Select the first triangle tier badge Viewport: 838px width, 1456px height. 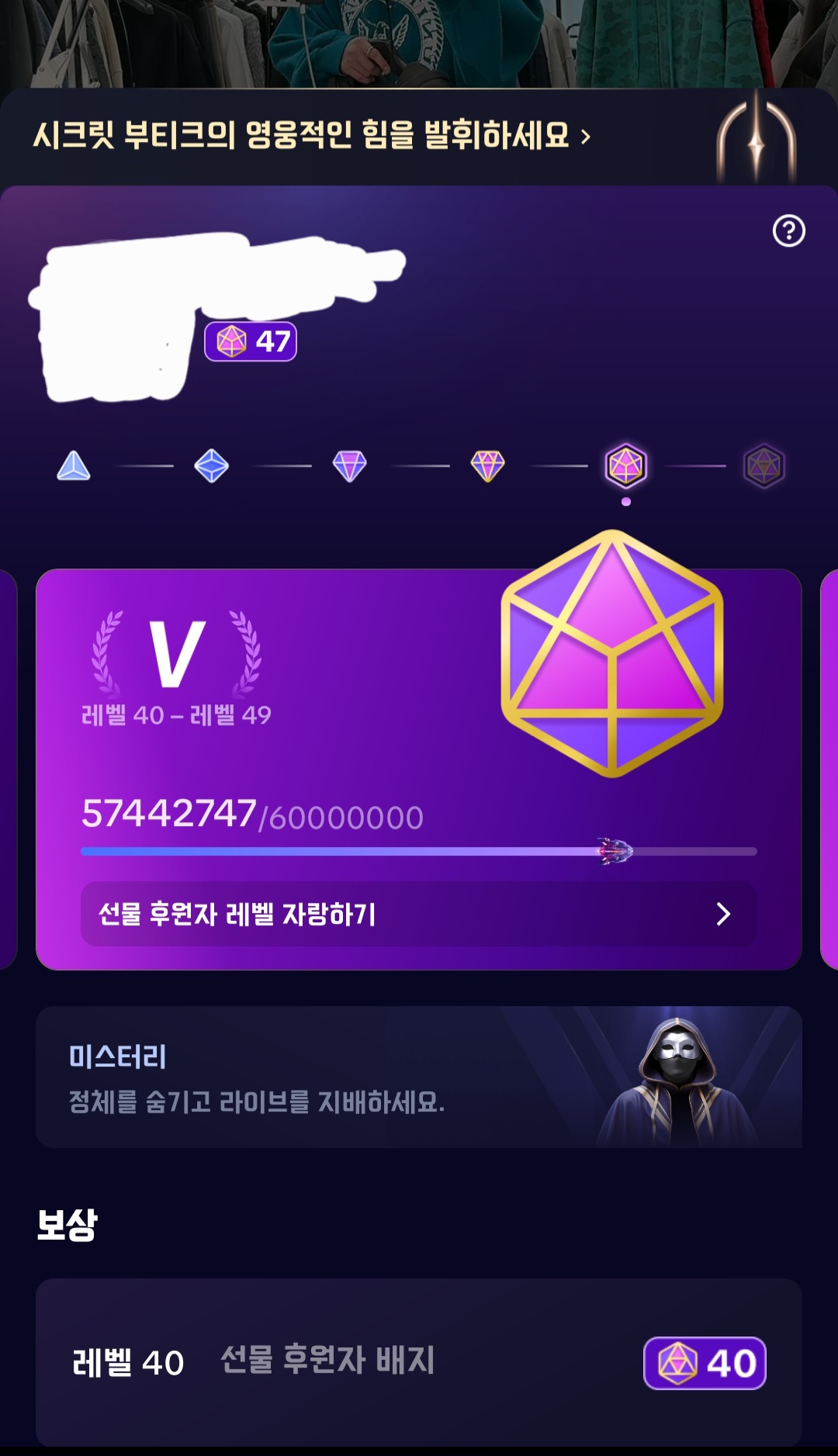74,466
